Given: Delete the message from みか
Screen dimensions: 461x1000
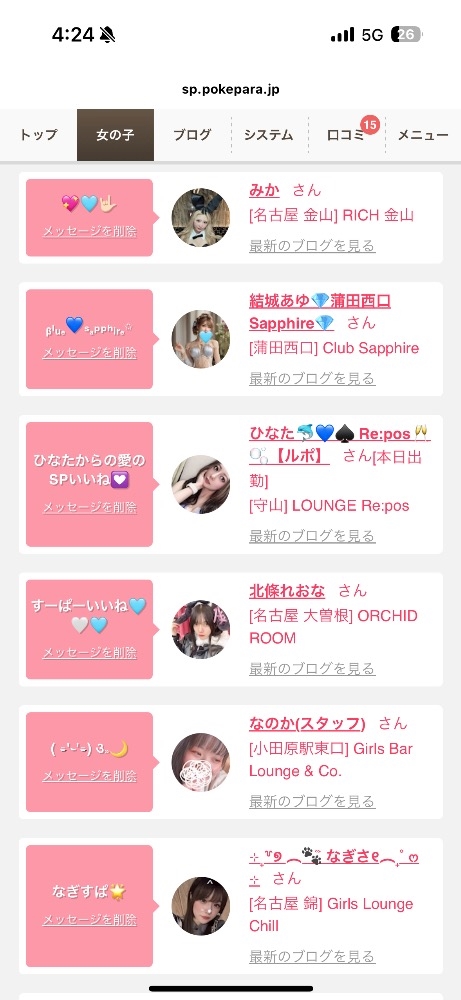Looking at the screenshot, I should pos(89,232).
